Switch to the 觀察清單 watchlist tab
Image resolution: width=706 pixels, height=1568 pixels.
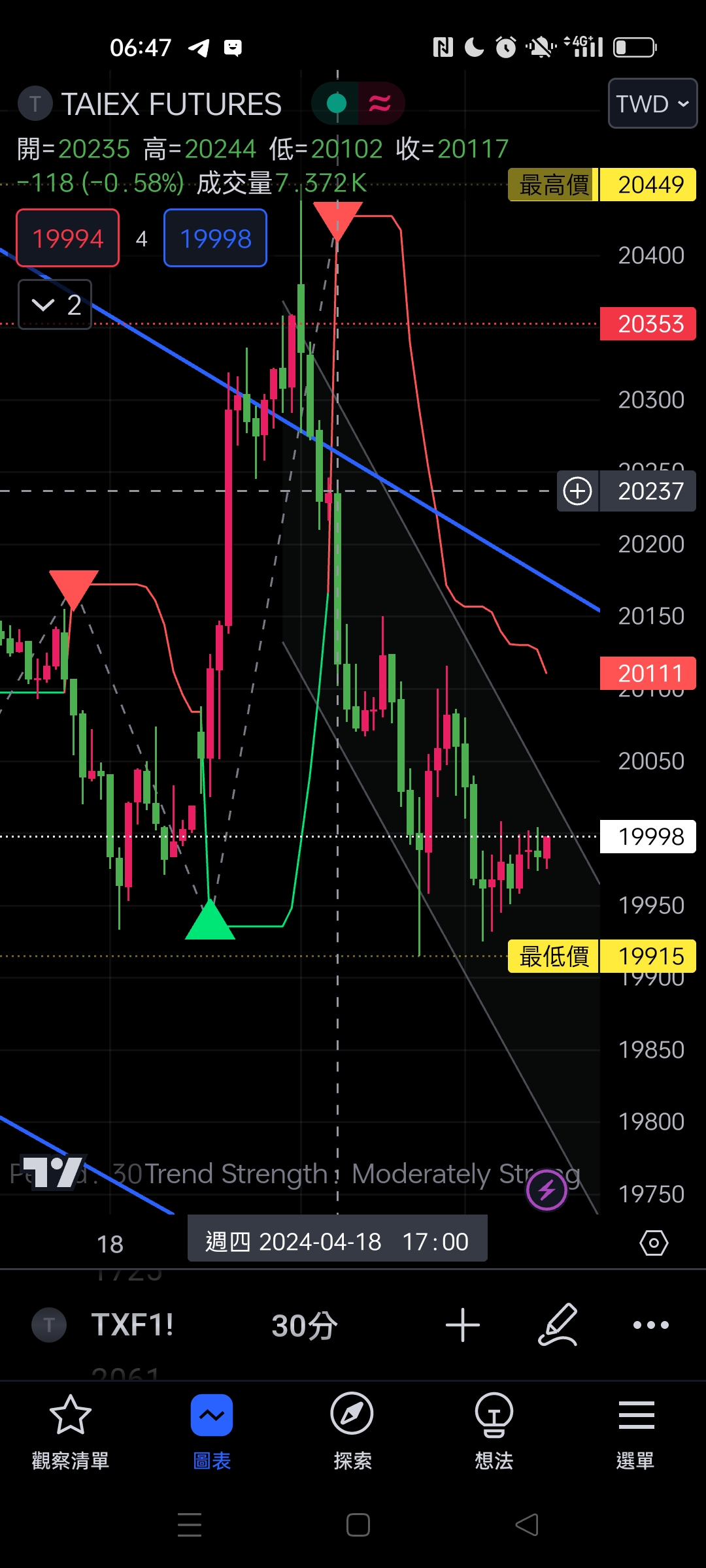click(x=71, y=1432)
